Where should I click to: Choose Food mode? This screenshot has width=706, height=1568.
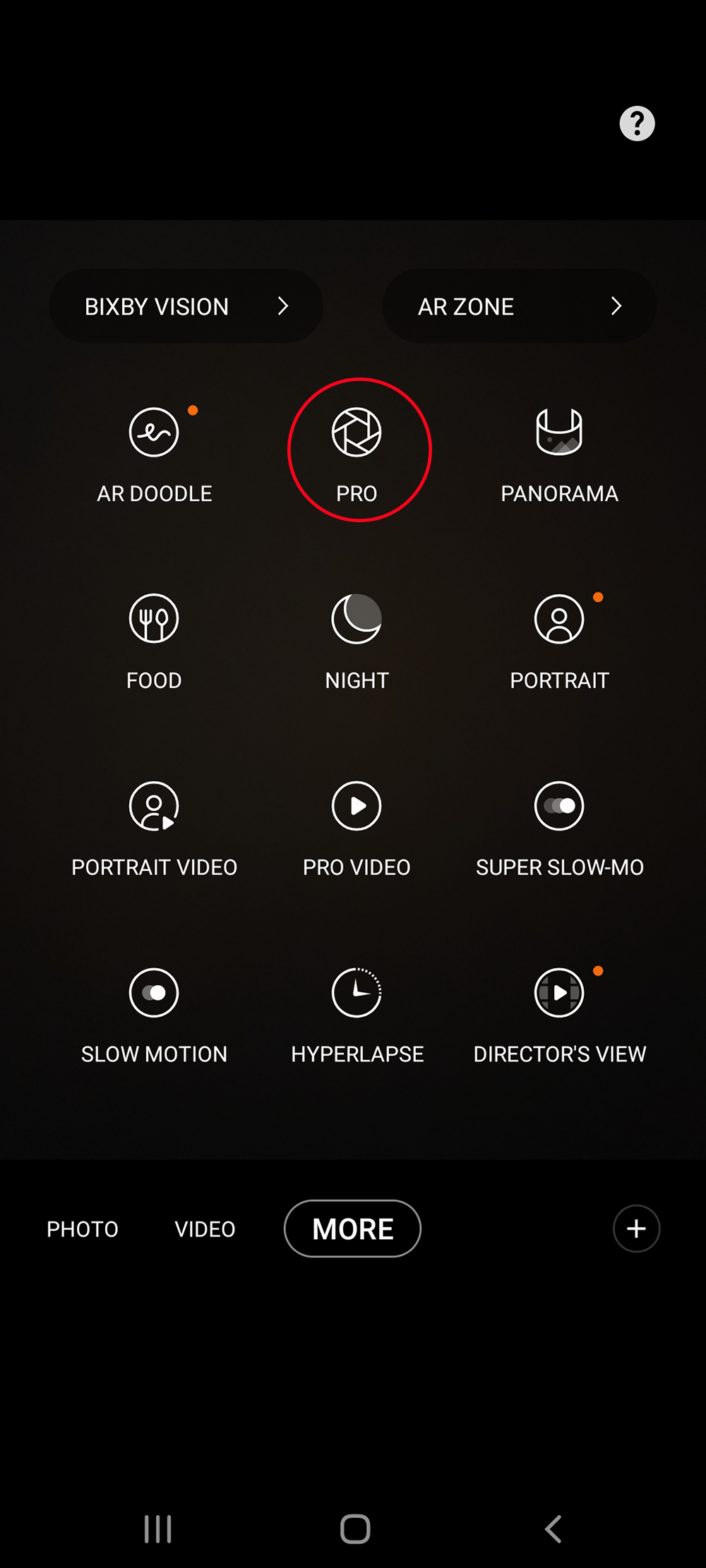coord(154,639)
